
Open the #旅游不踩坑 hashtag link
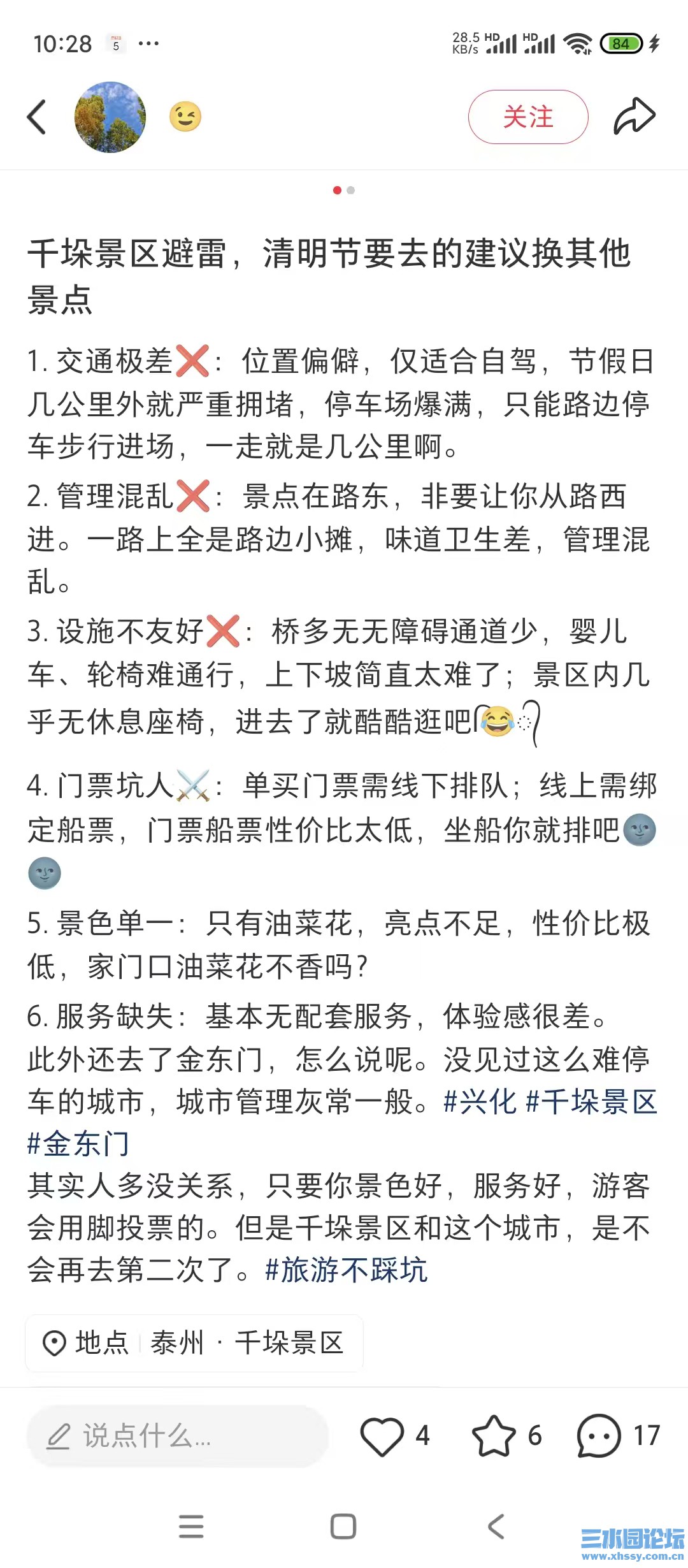coord(348,1268)
